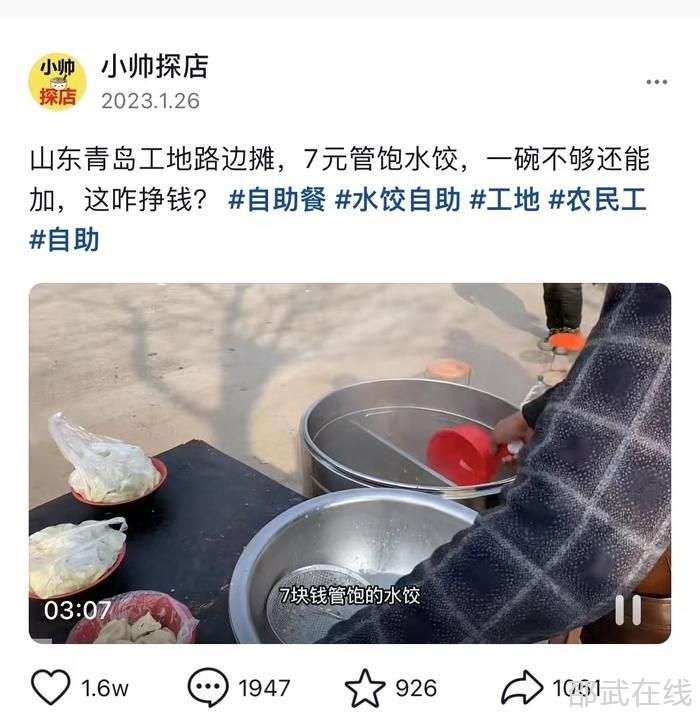Image resolution: width=700 pixels, height=717 pixels.
Task: Open the 小帅探店 profile avatar
Action: [x=57, y=82]
